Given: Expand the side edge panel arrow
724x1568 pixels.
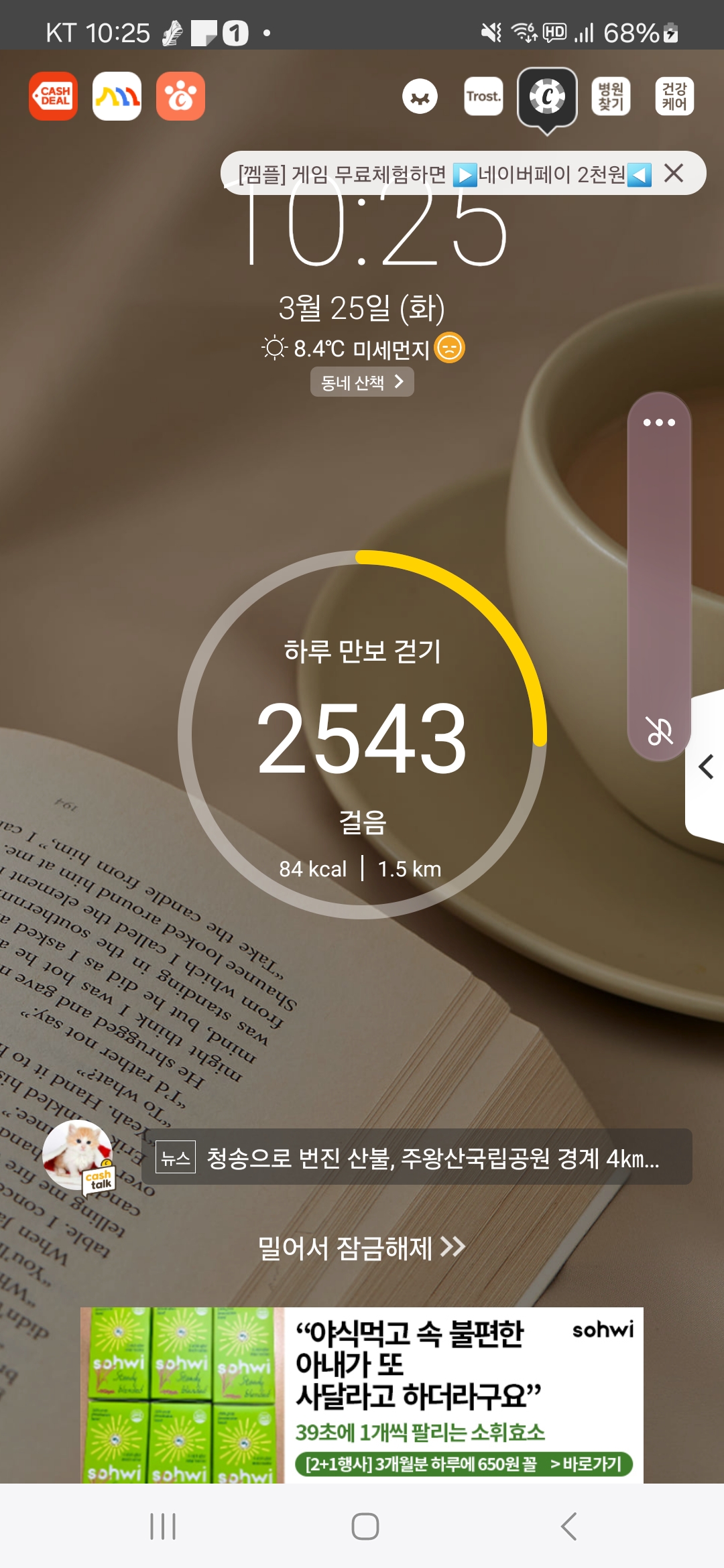Looking at the screenshot, I should pyautogui.click(x=706, y=767).
